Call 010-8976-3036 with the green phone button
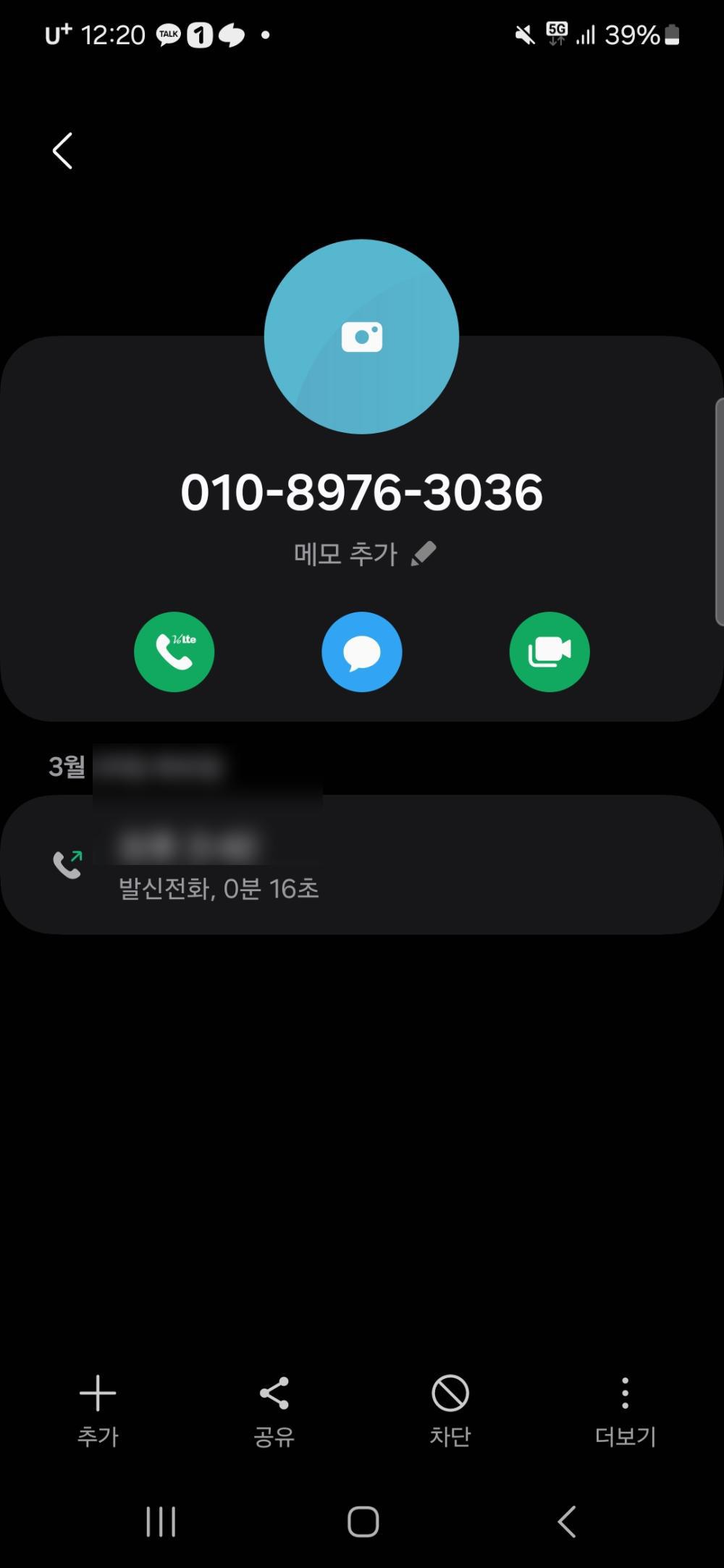 click(x=174, y=652)
